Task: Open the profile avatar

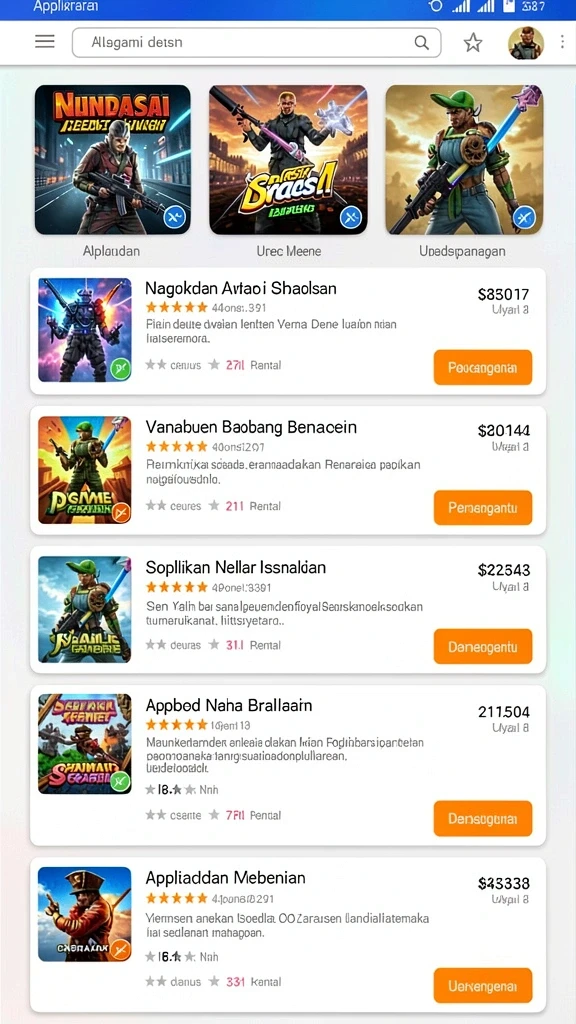Action: 526,43
